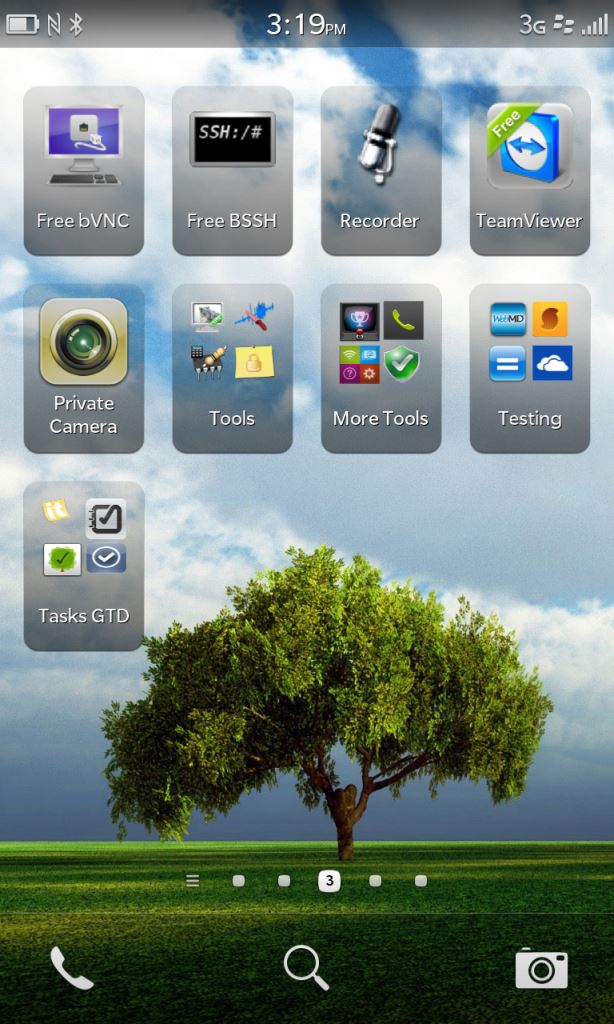Launch the Free BSSH app
The width and height of the screenshot is (614, 1024).
[x=233, y=170]
